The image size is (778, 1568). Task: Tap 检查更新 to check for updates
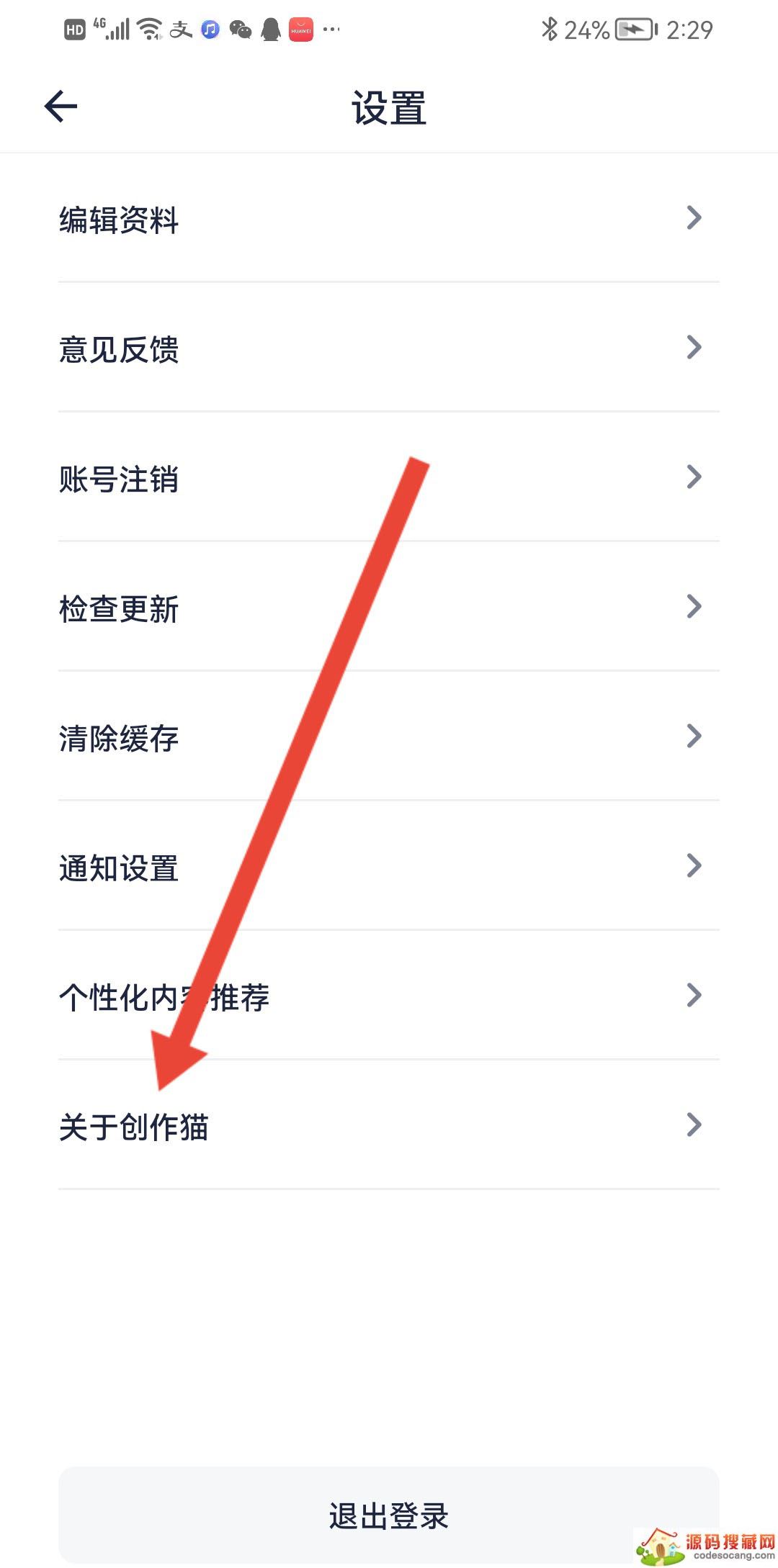coord(389,608)
